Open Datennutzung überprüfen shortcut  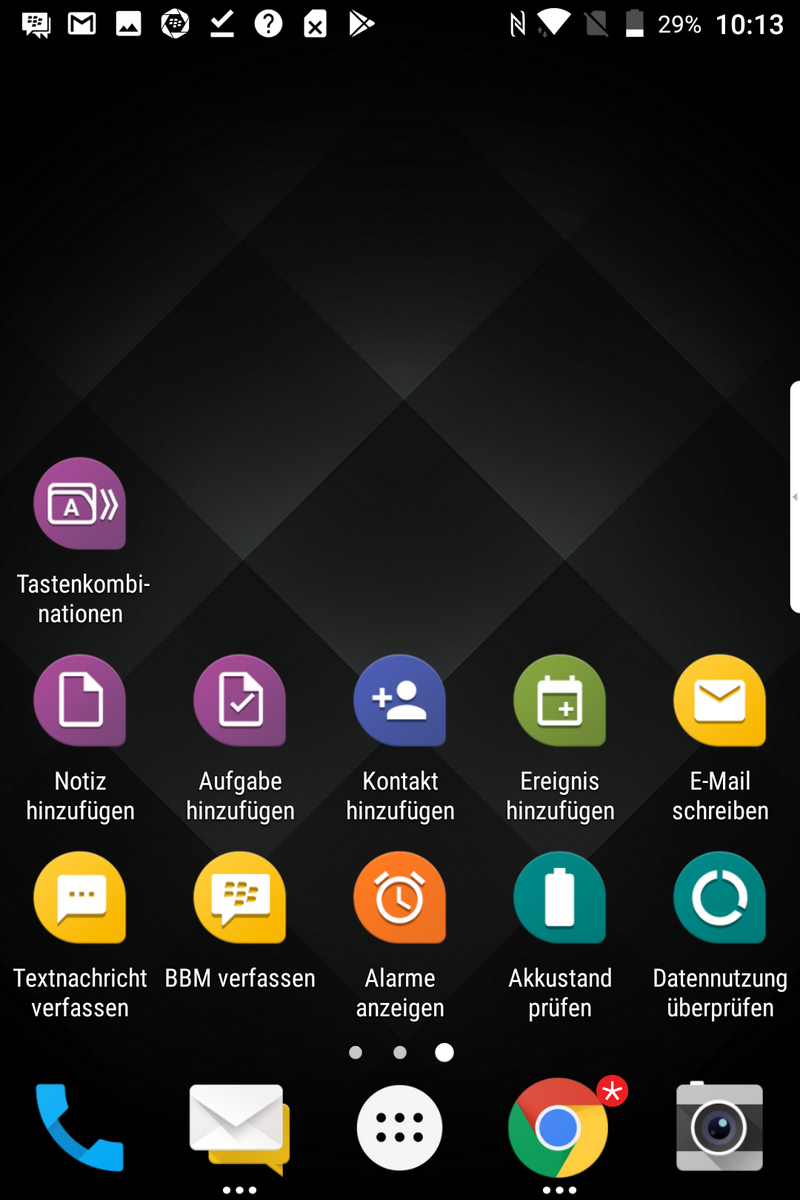pyautogui.click(x=720, y=897)
